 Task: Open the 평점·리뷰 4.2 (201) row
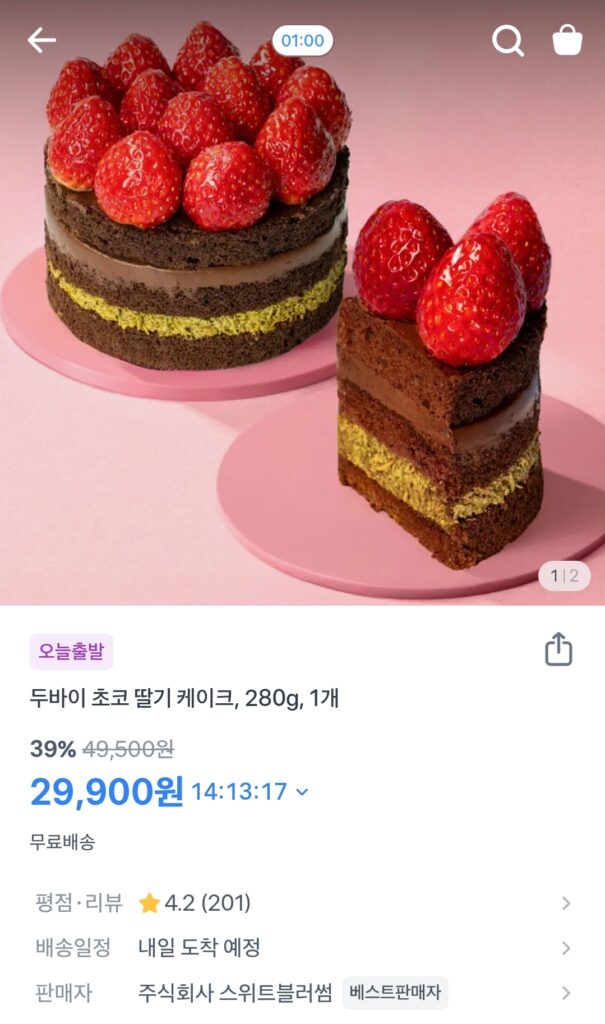[x=302, y=903]
